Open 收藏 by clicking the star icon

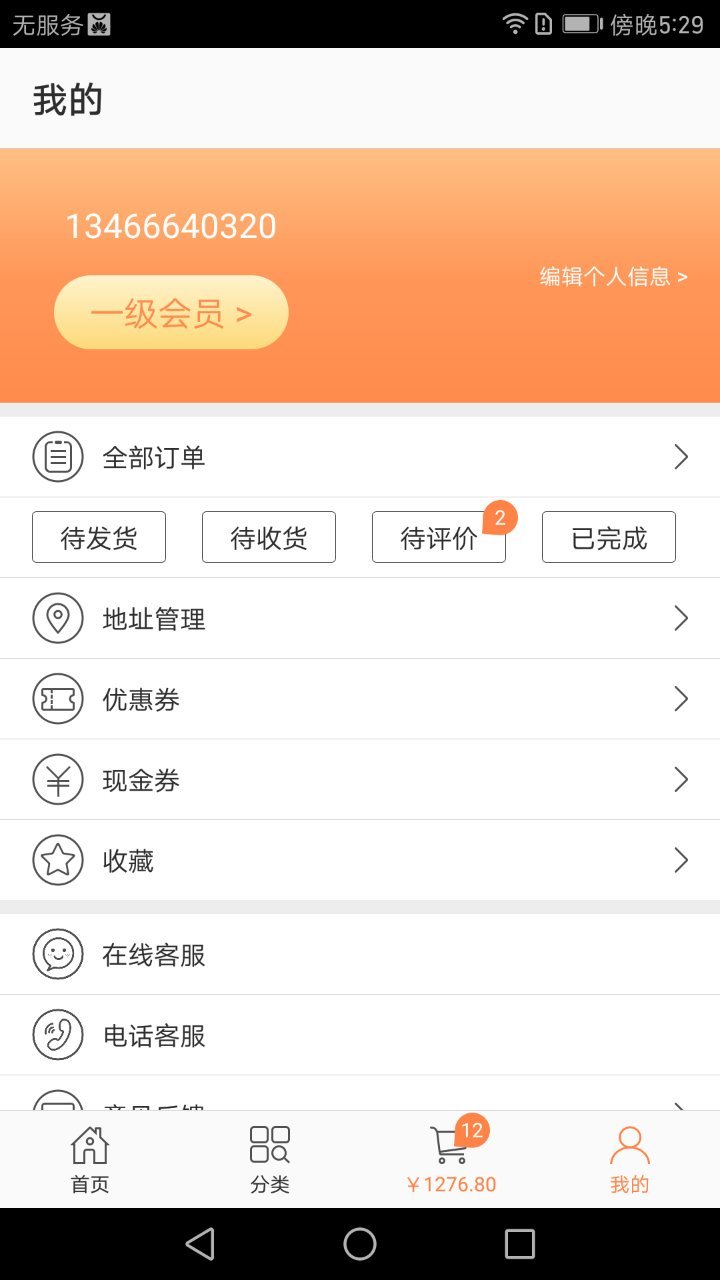point(57,860)
